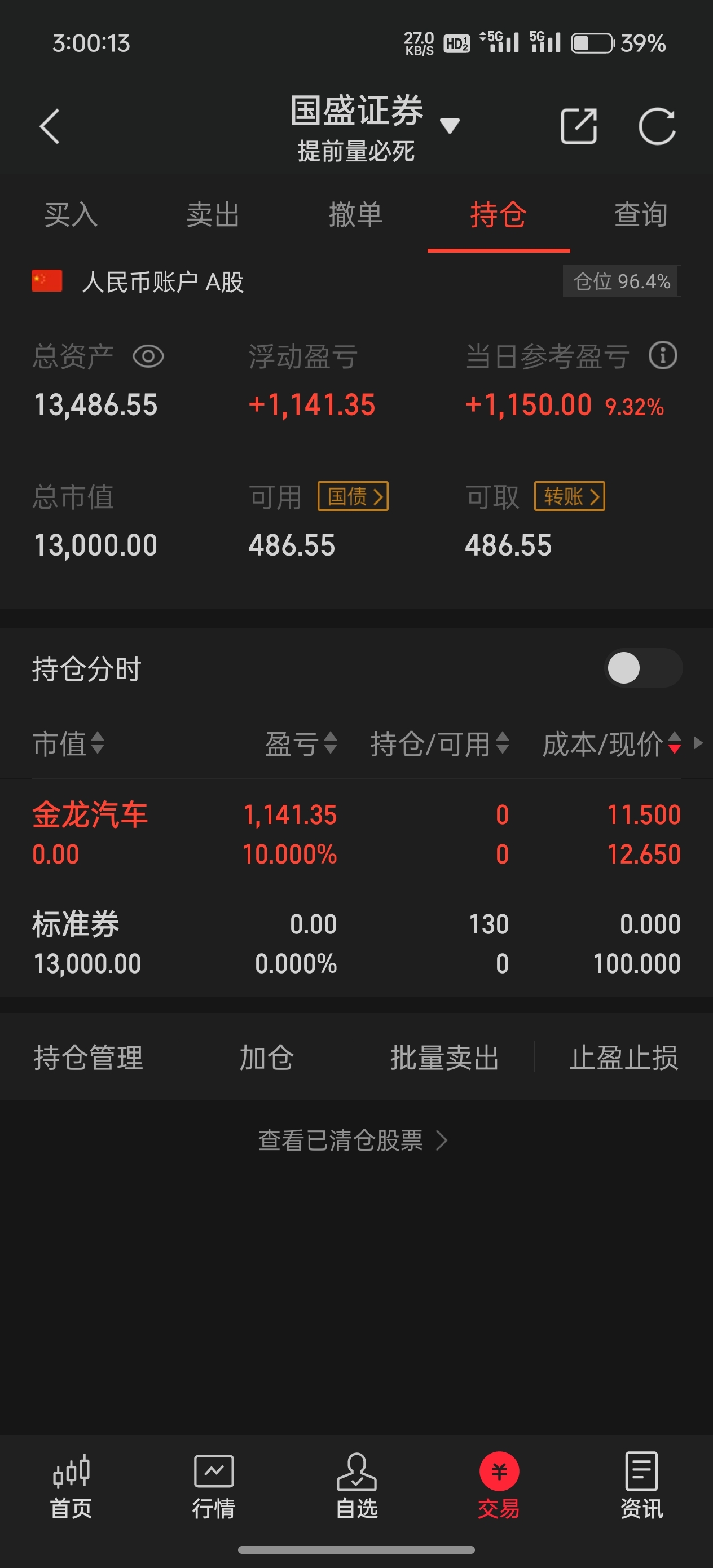The image size is (713, 1568).
Task: Go back using the top-left arrow
Action: click(50, 126)
